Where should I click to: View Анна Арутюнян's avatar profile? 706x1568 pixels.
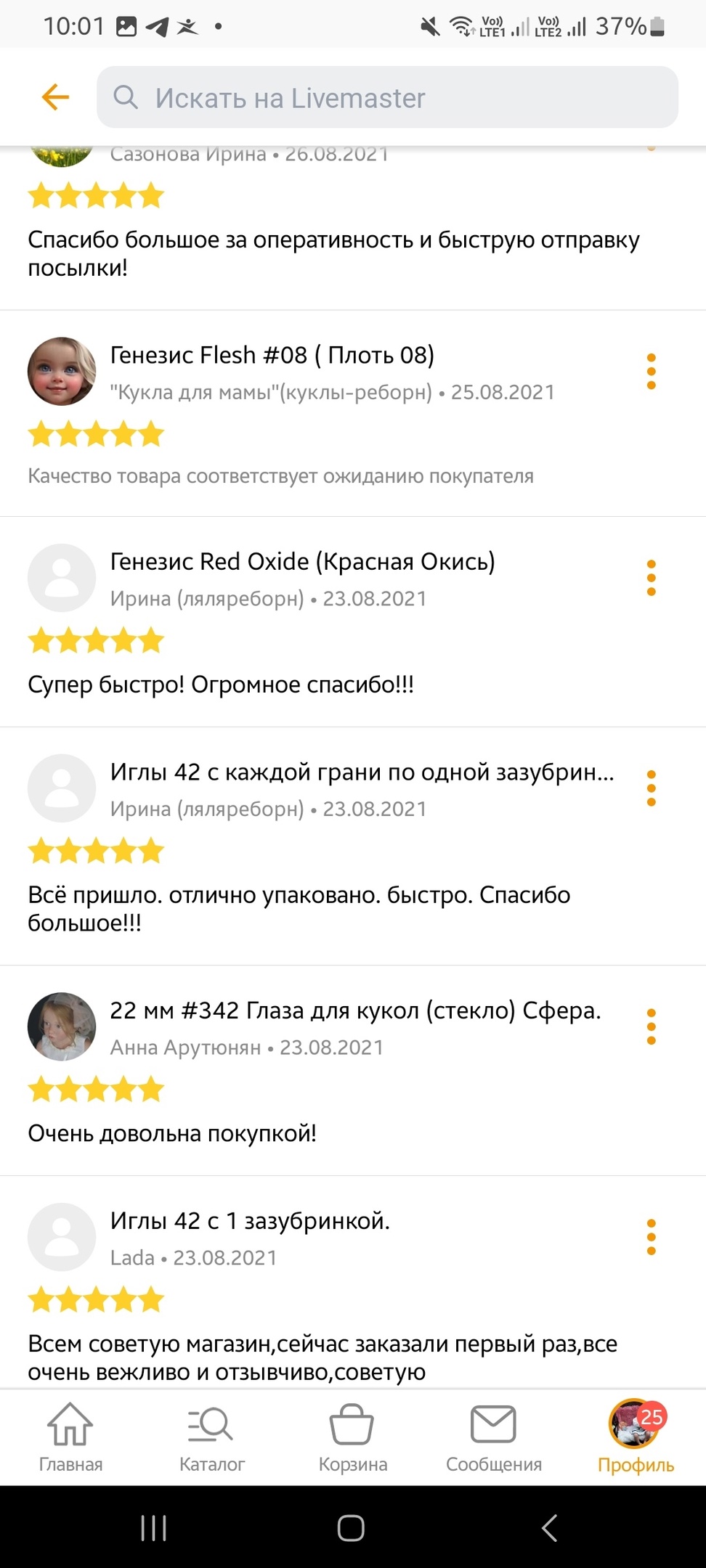pos(62,1026)
